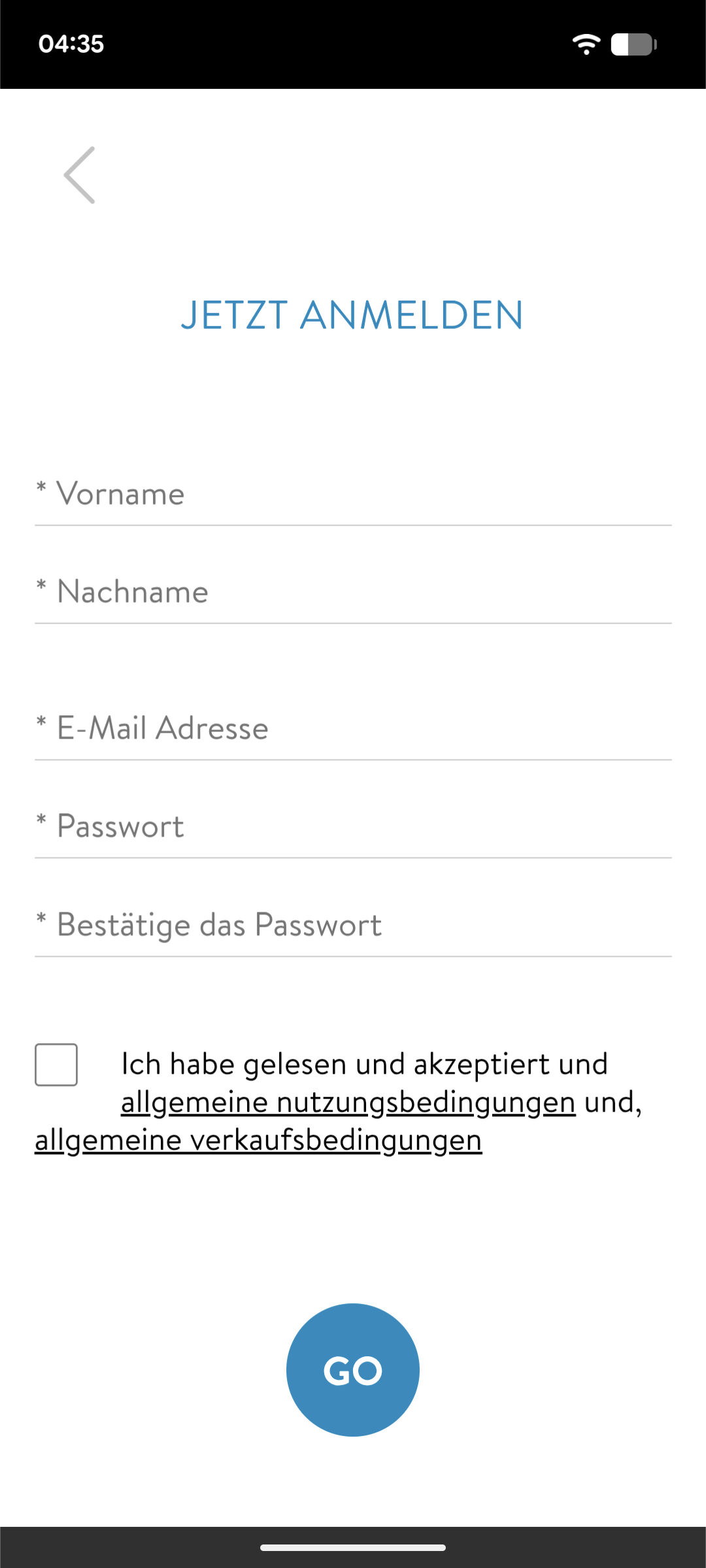Tap the home indicator bar
The height and width of the screenshot is (1568, 706).
pyautogui.click(x=353, y=1546)
